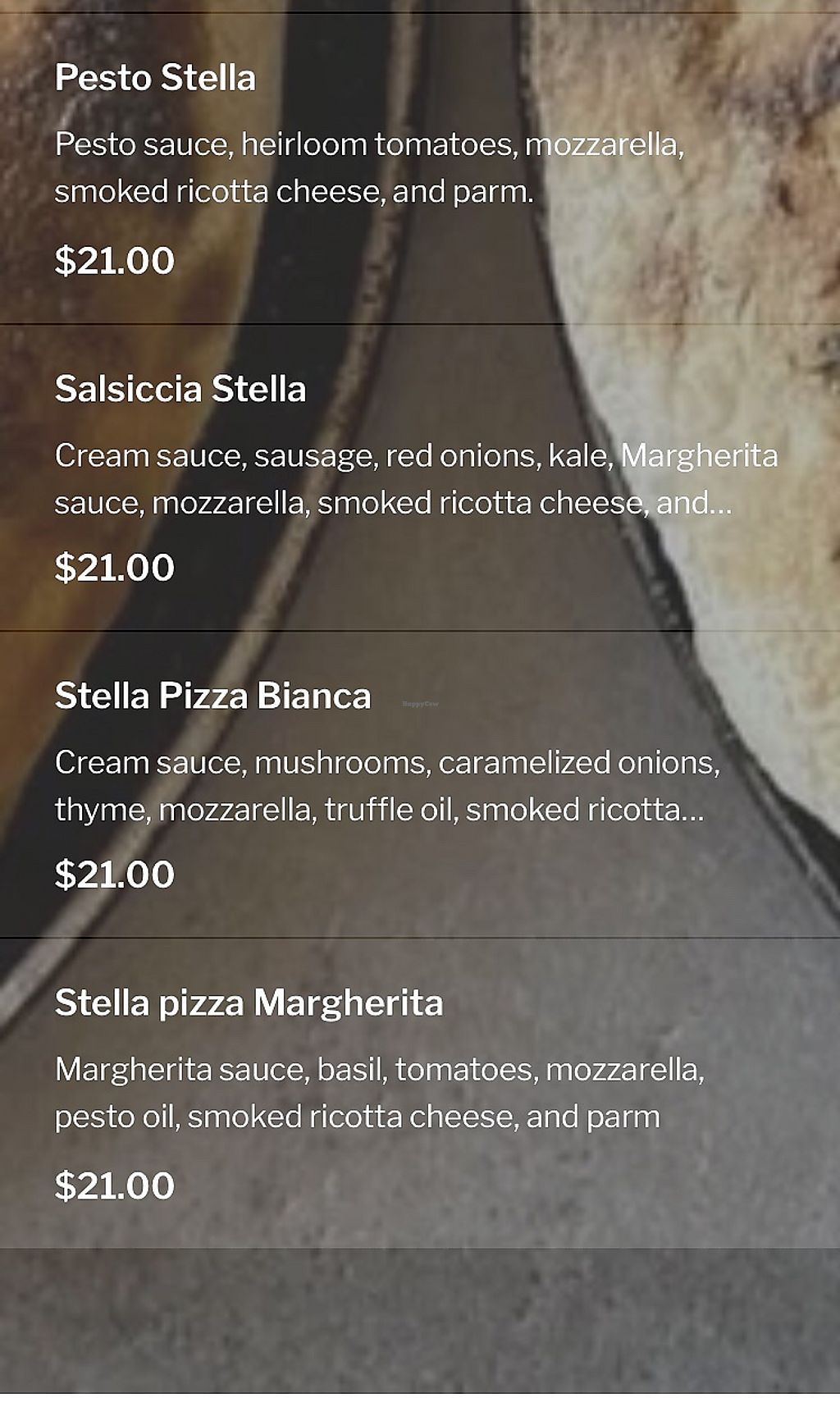Open the Pesto Stella pizza item
The height and width of the screenshot is (1407, 840).
tap(156, 78)
